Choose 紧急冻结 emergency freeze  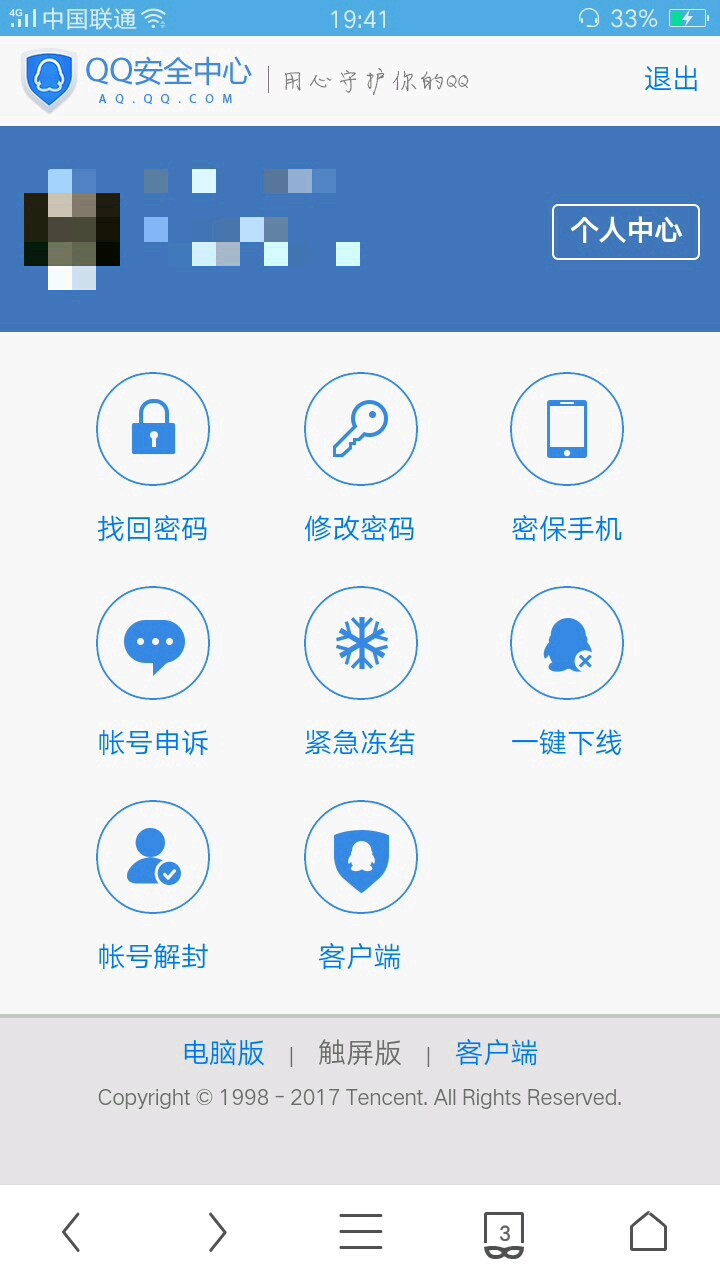click(x=360, y=644)
